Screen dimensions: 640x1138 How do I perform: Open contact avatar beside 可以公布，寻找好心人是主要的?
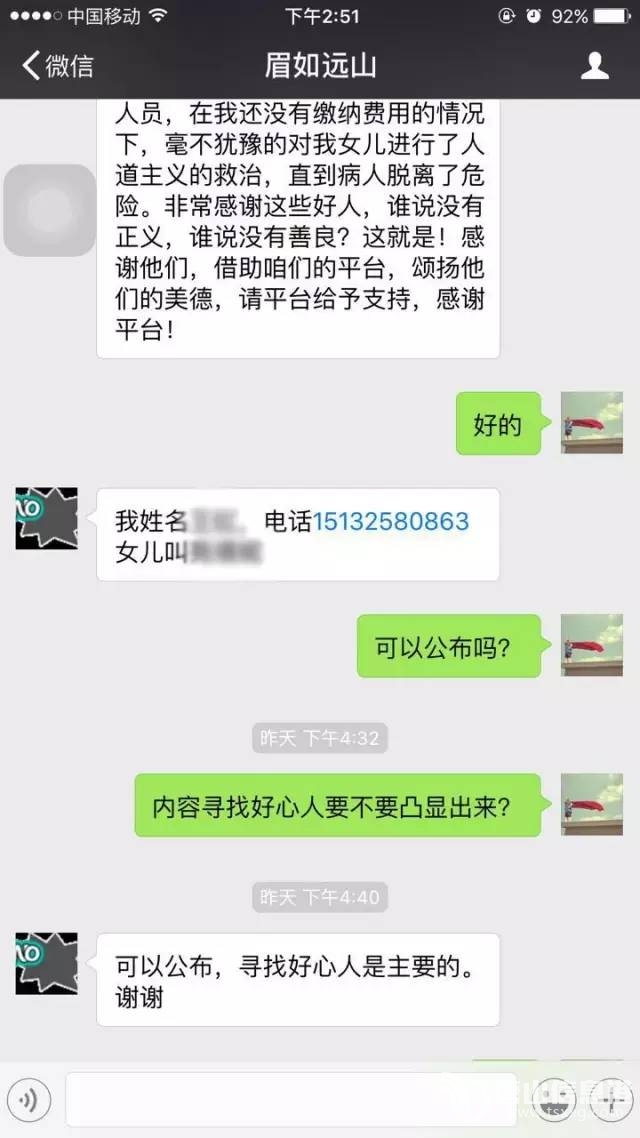pos(46,963)
